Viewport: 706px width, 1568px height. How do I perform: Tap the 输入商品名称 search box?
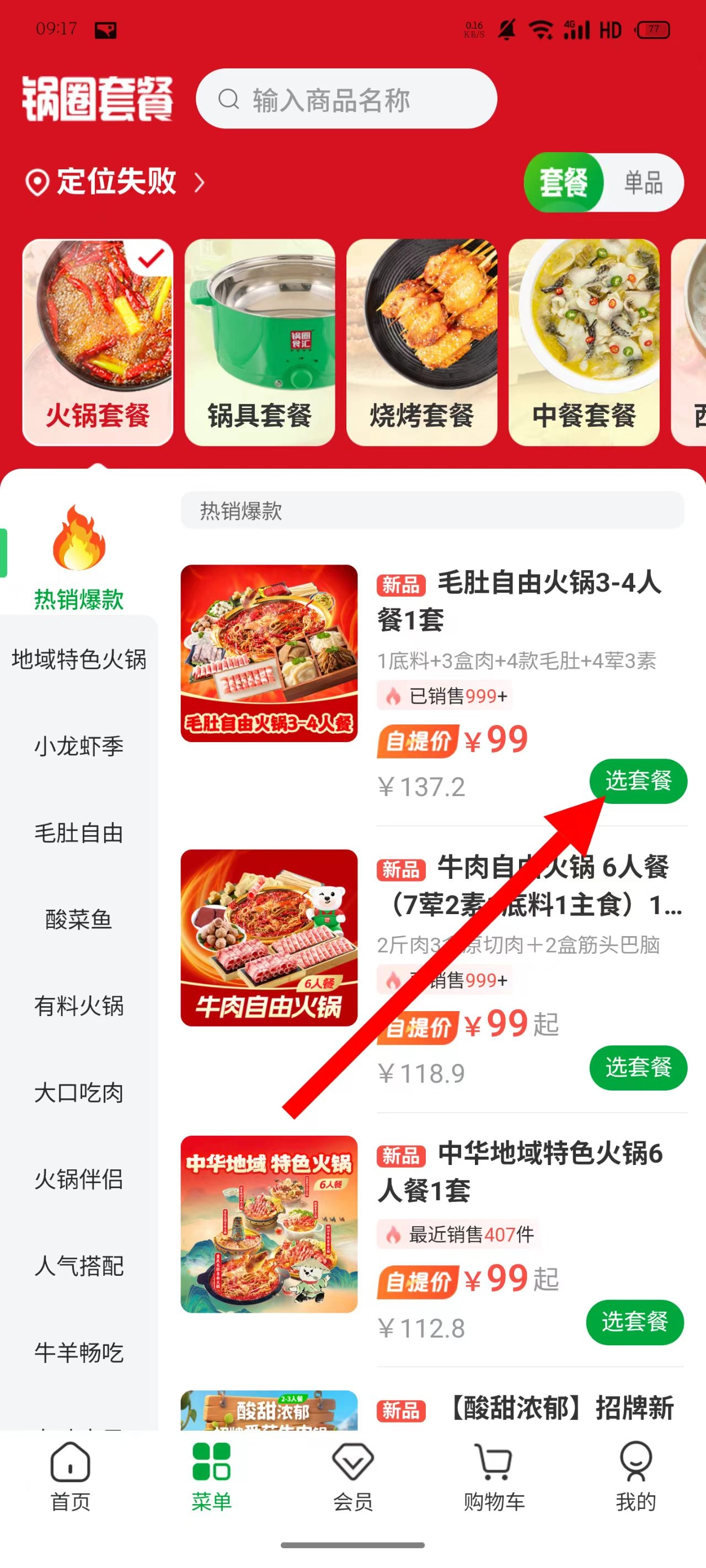point(346,99)
